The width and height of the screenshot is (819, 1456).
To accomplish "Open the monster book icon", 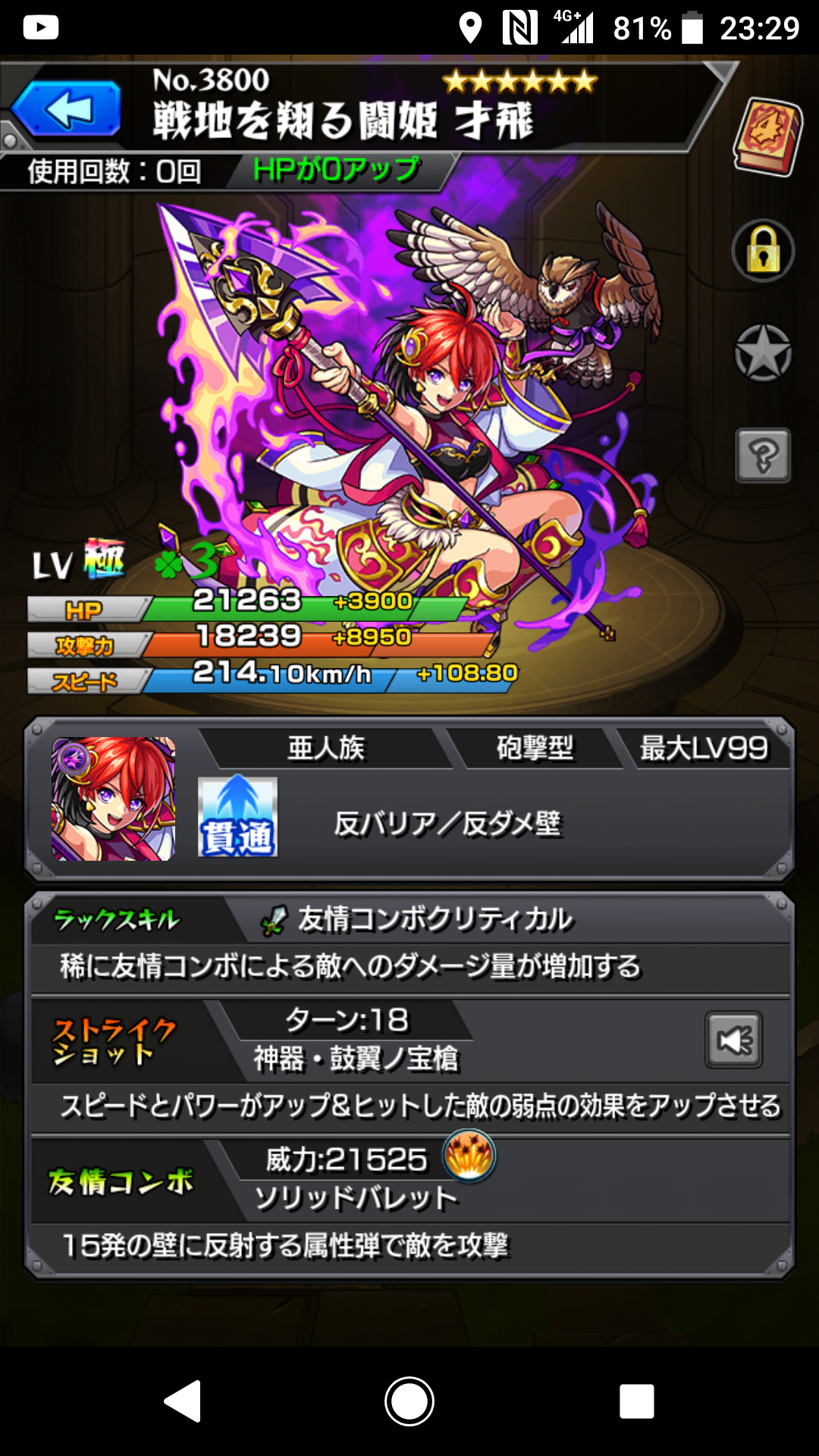I will [767, 136].
